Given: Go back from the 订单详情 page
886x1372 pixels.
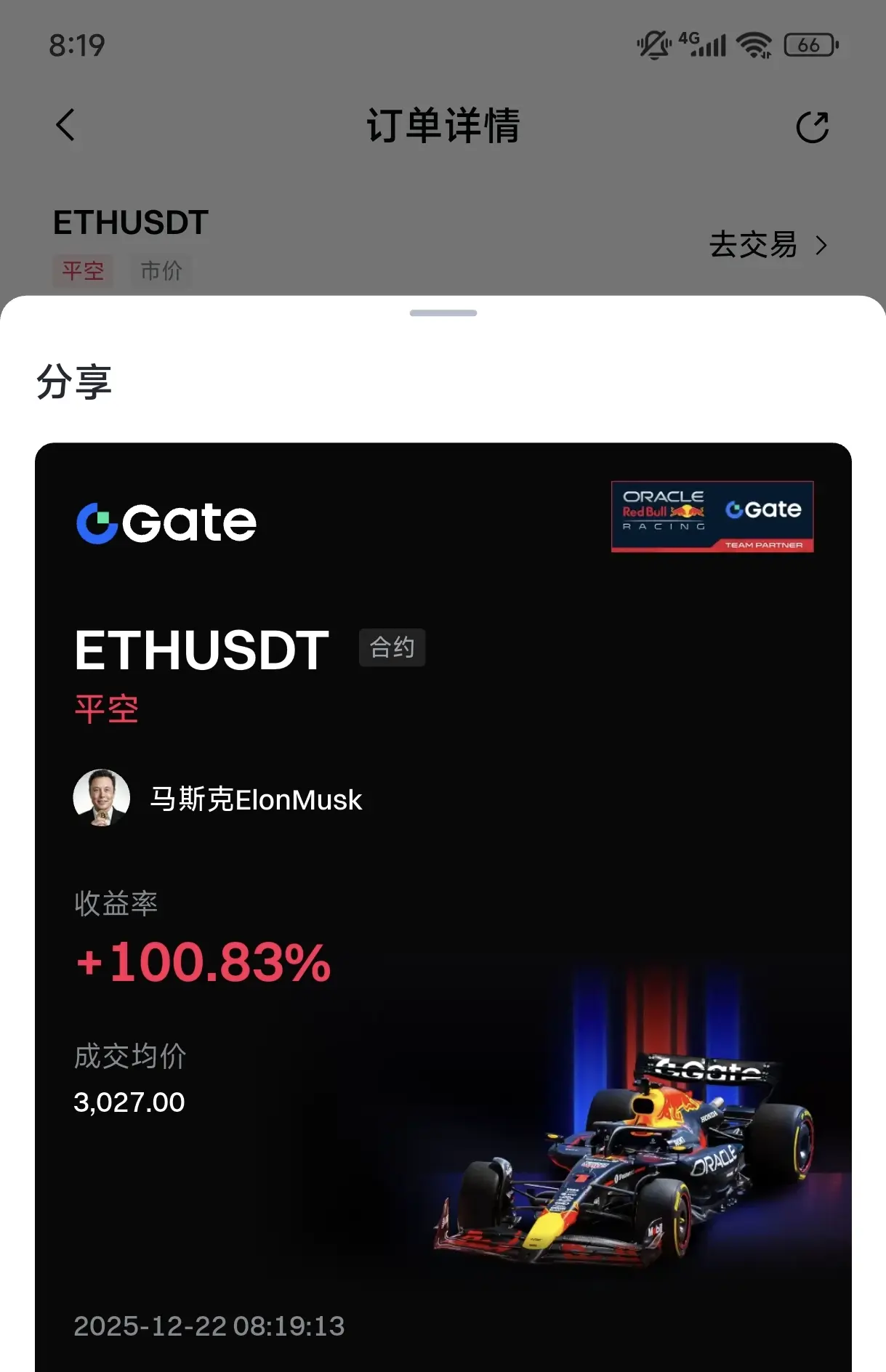Looking at the screenshot, I should pyautogui.click(x=65, y=125).
